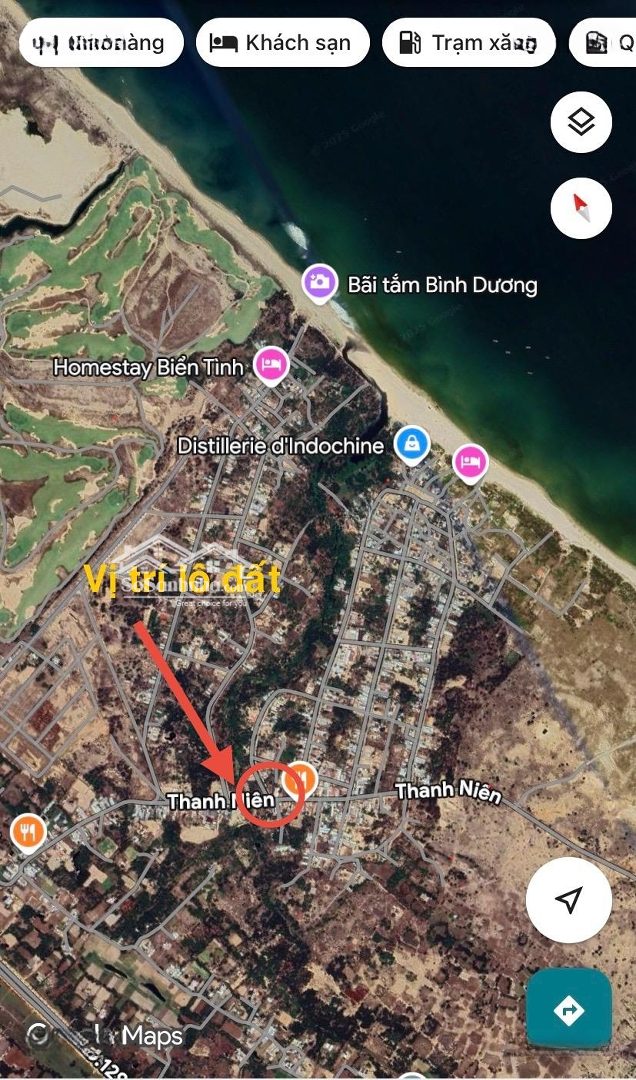
Task: Tap the restaurants chip with fork icon
Action: point(100,43)
